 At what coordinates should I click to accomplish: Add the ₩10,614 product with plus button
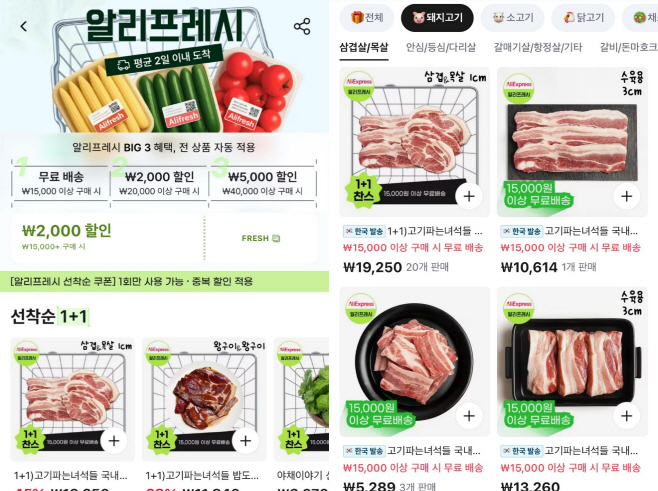626,196
